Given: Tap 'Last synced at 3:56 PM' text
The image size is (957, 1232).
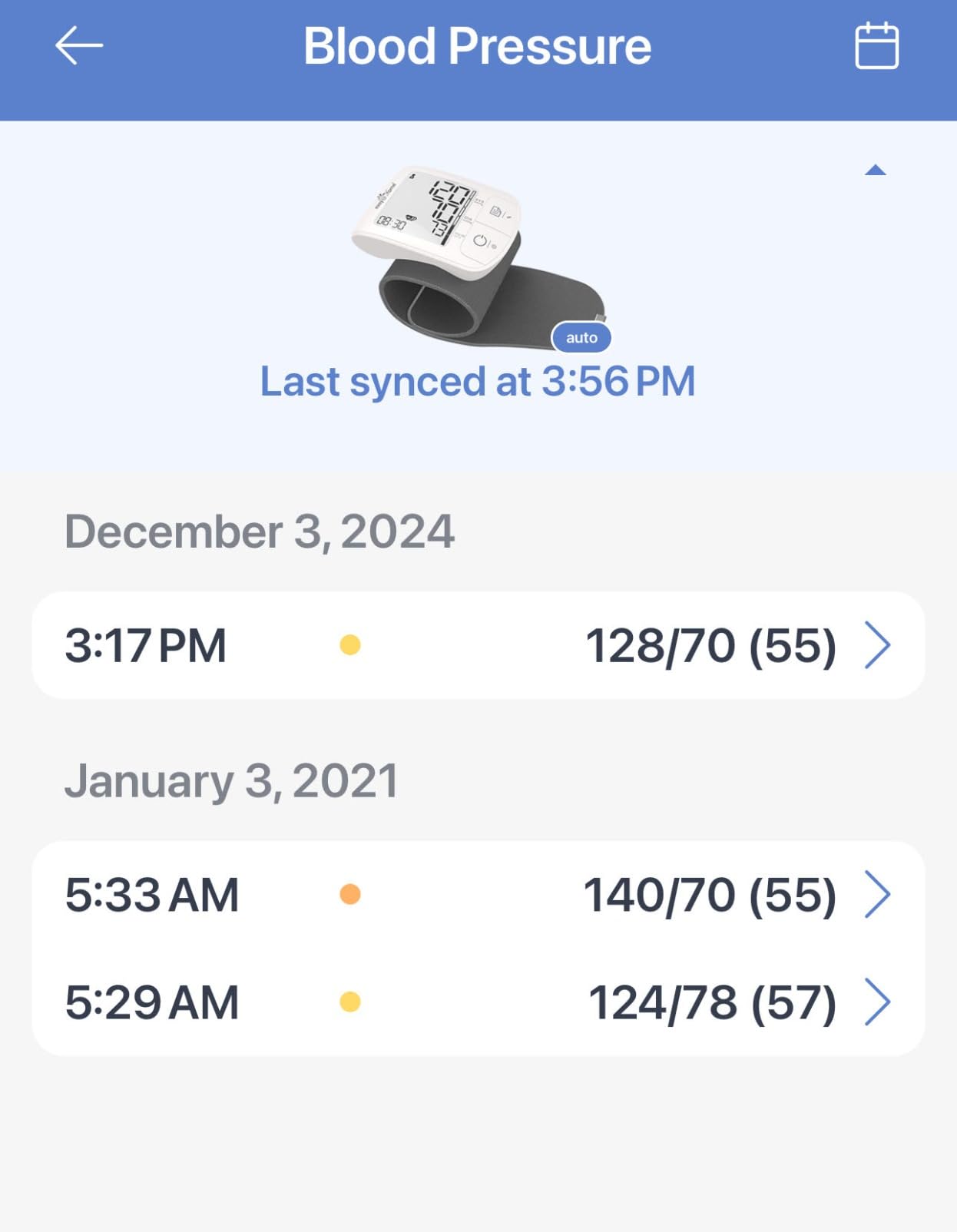Looking at the screenshot, I should (477, 381).
